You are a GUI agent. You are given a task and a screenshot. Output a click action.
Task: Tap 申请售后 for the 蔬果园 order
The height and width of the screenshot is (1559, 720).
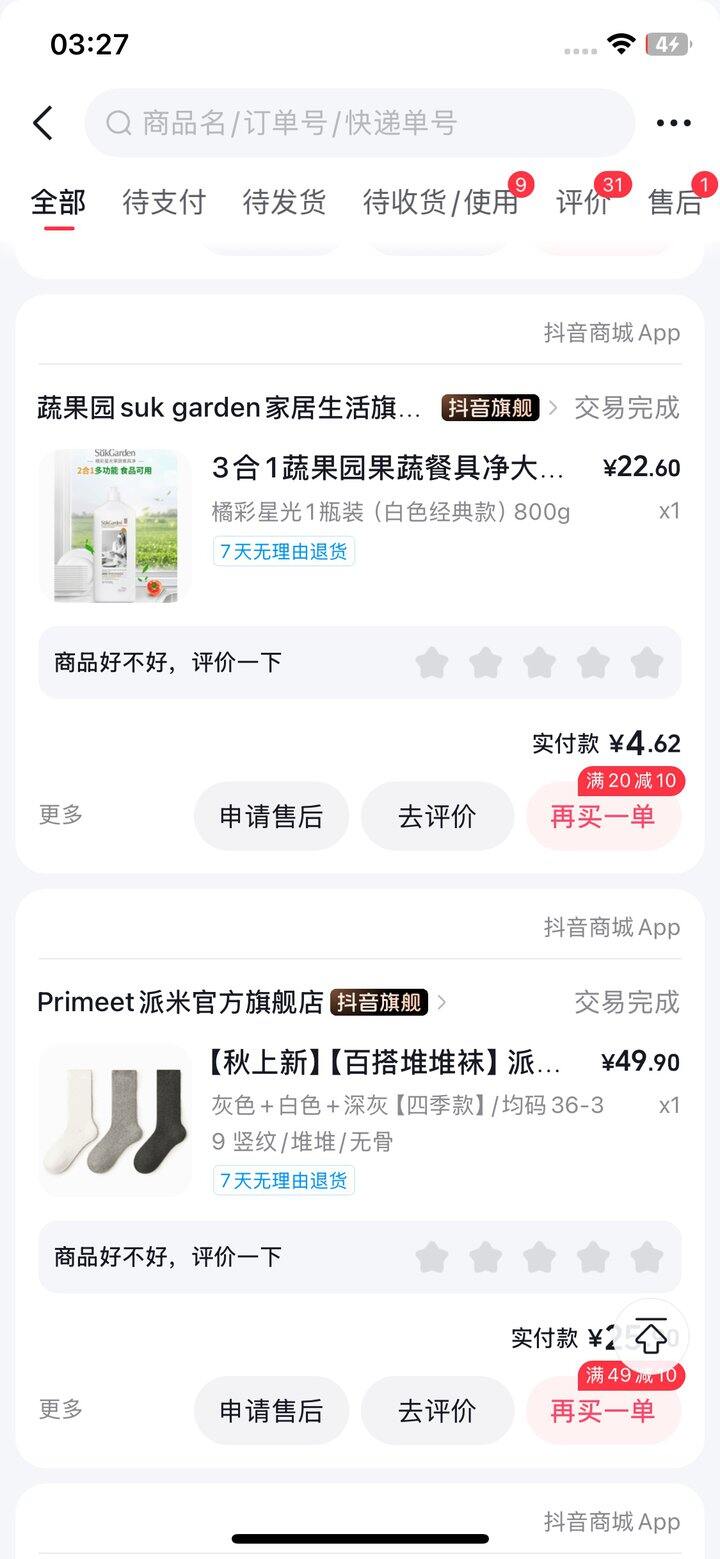(271, 816)
